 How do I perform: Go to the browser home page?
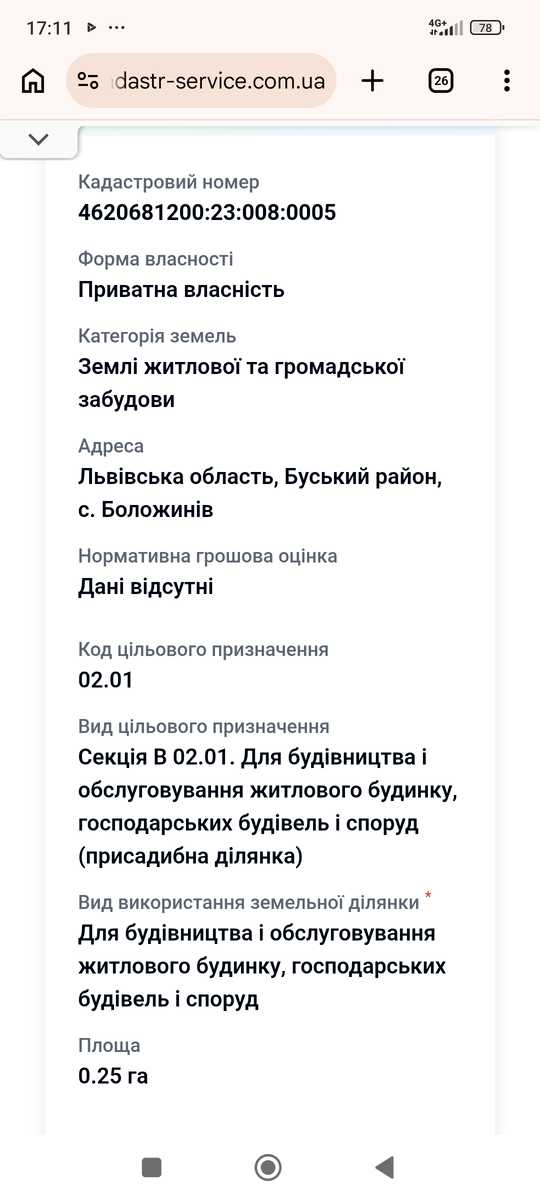(33, 81)
